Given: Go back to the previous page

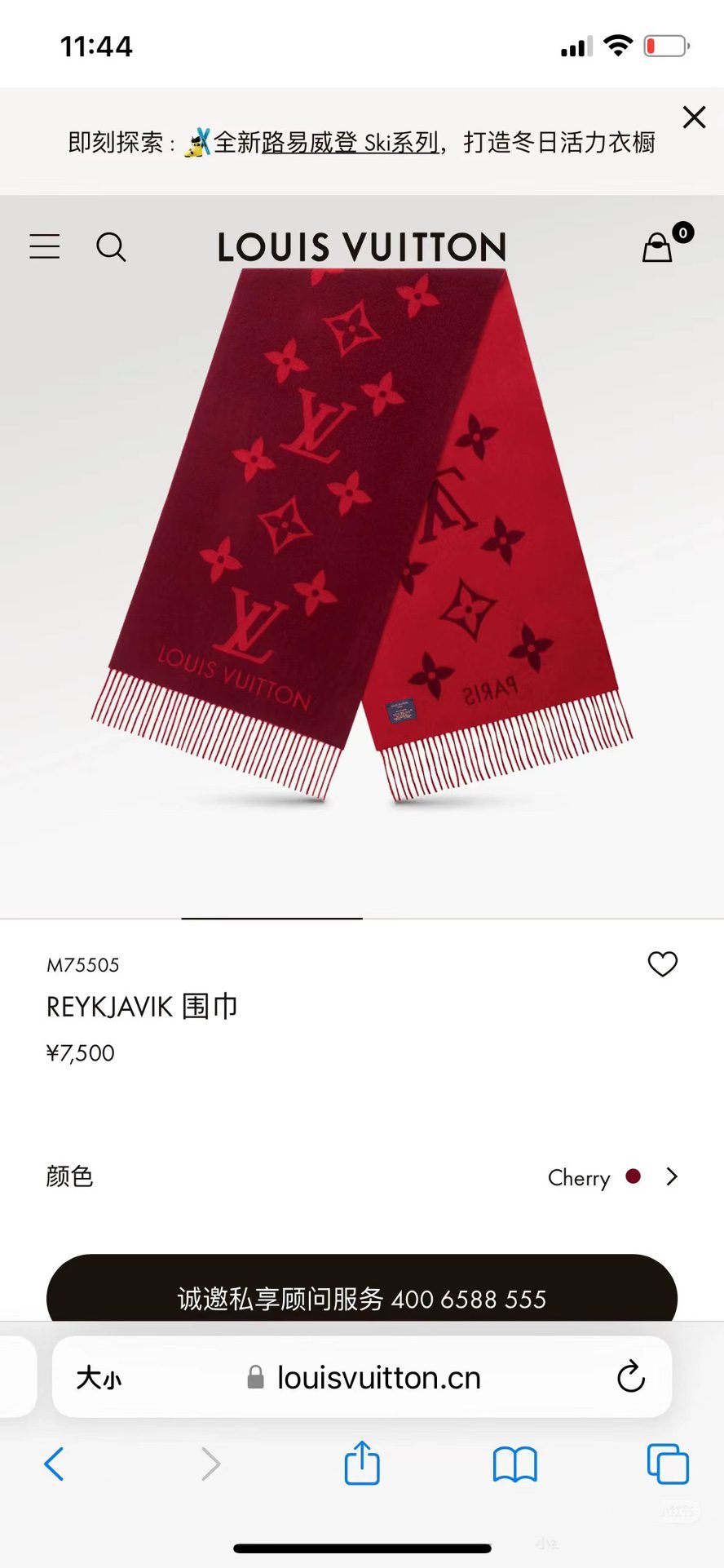Looking at the screenshot, I should (54, 1464).
